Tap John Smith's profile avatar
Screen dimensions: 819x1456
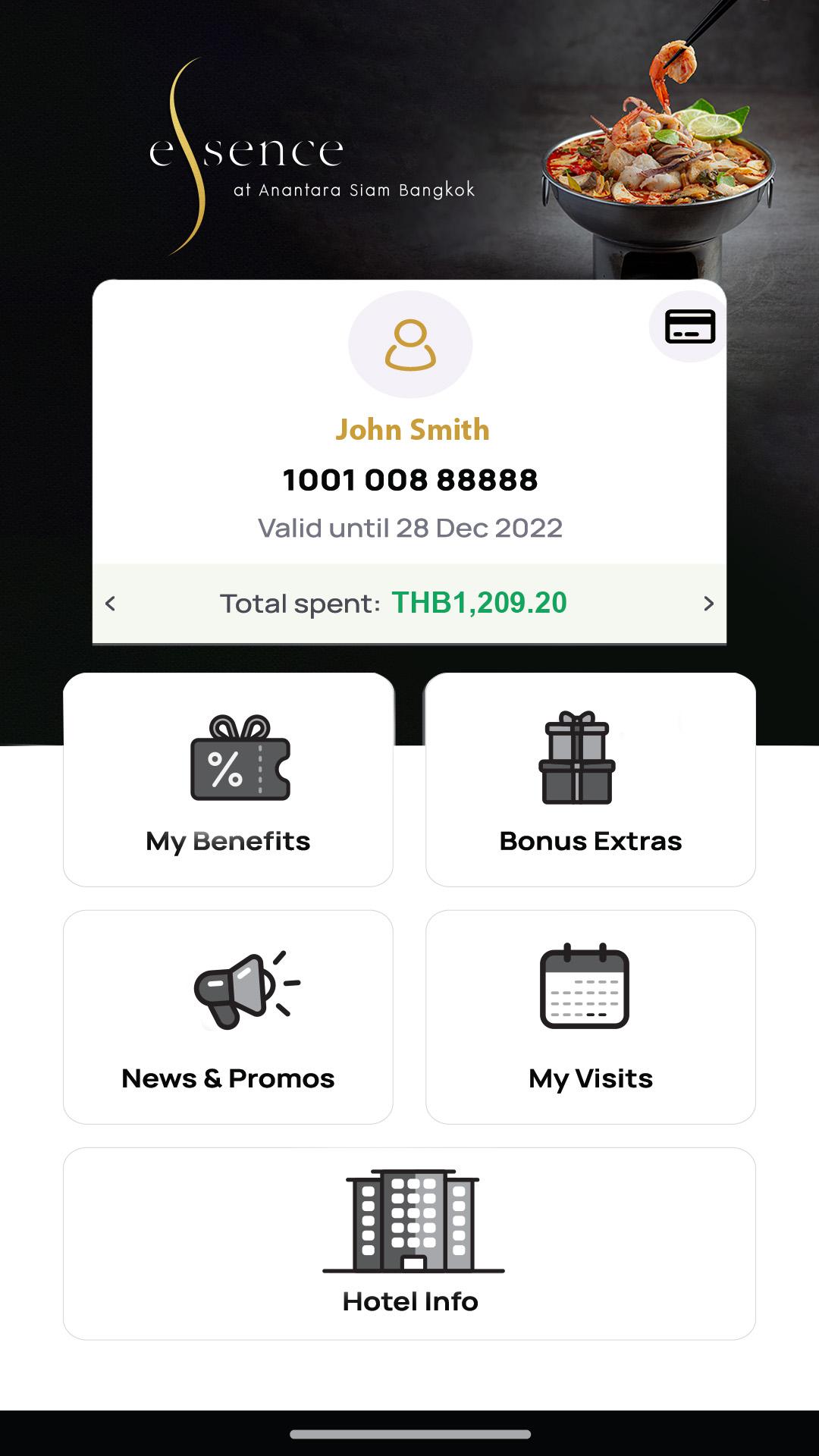[410, 344]
